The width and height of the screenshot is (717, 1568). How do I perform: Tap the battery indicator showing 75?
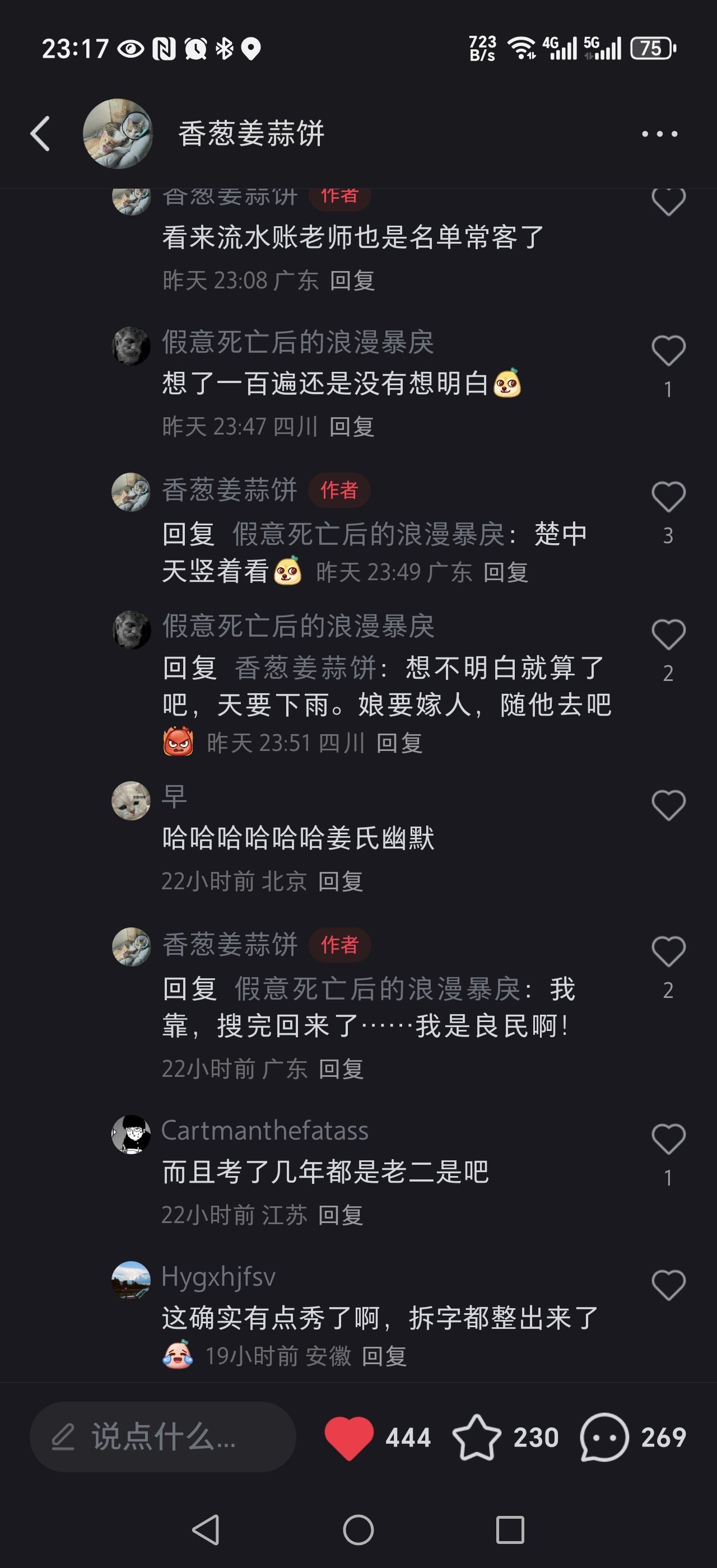[x=651, y=49]
